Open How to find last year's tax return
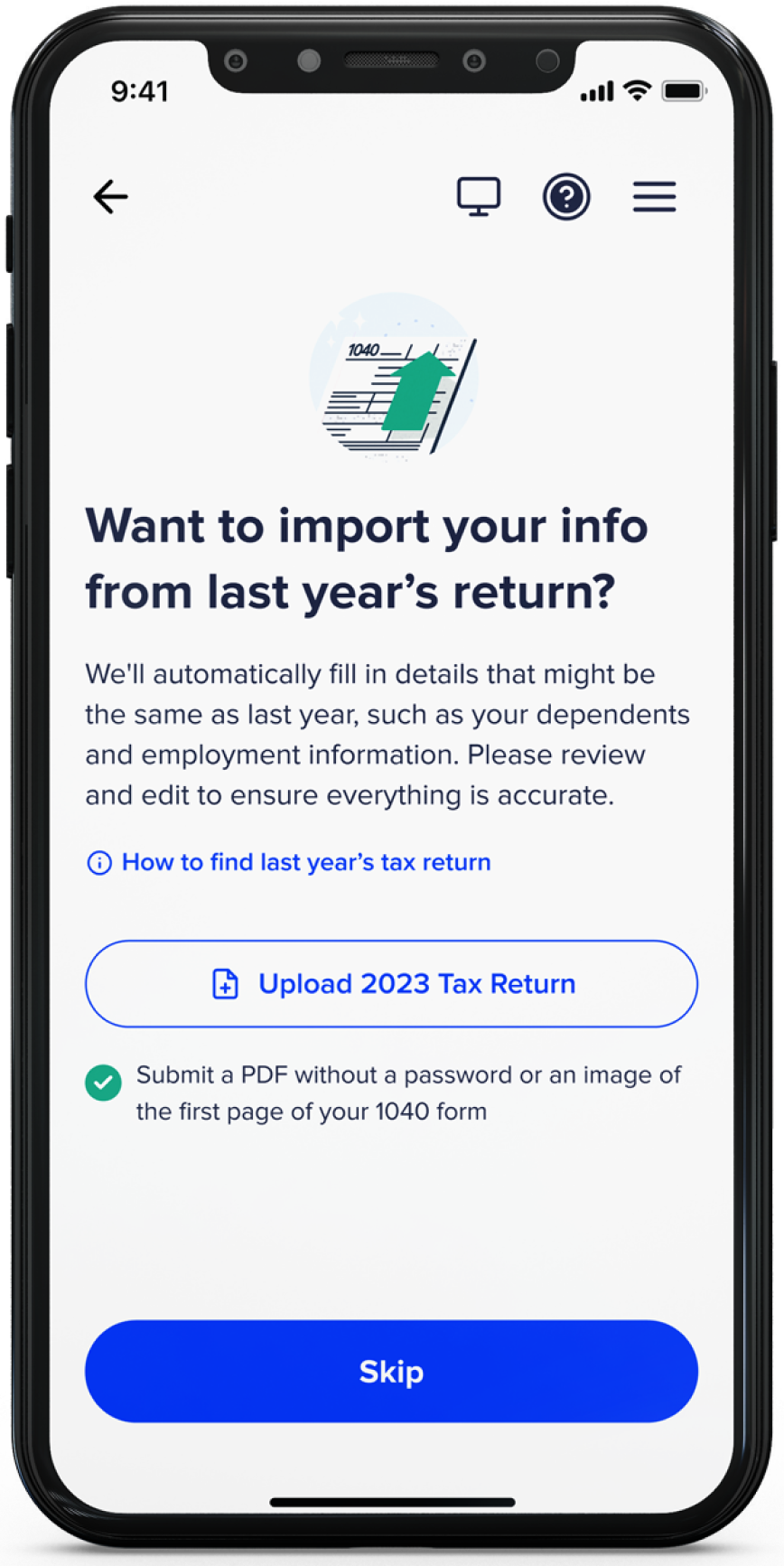 (305, 862)
